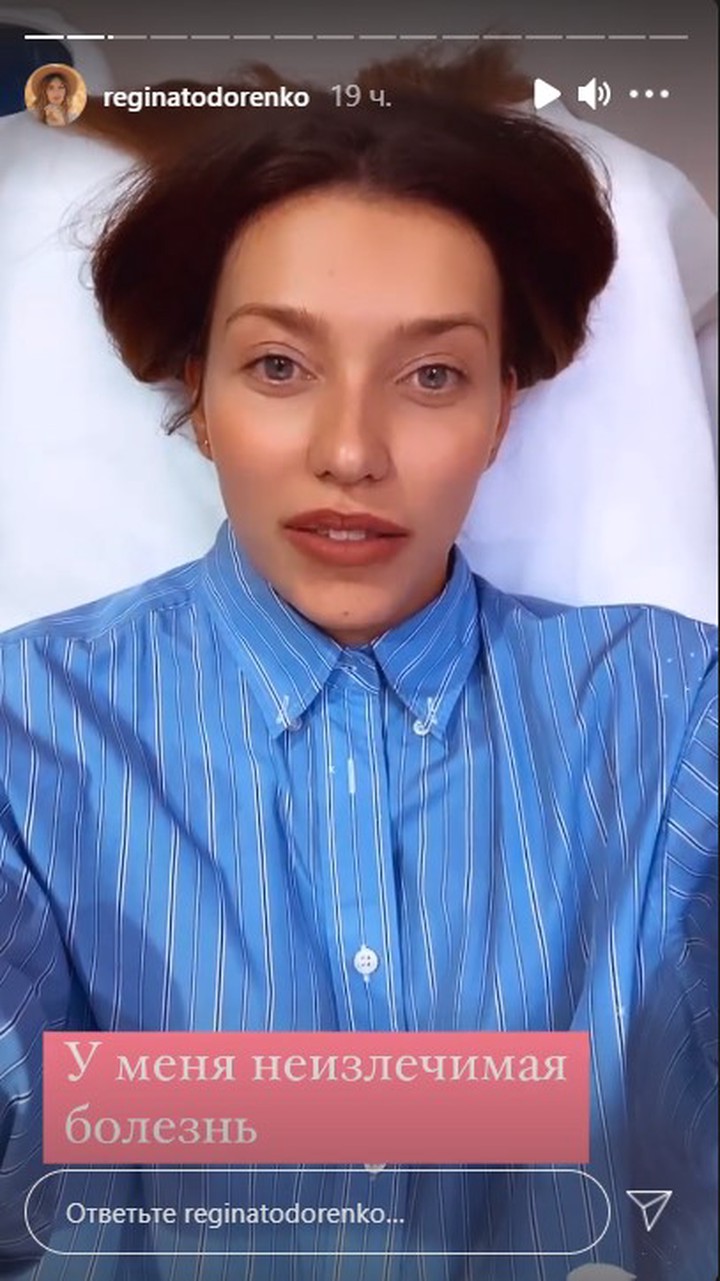
Task: Open the reginatodorenko username link
Action: click(x=206, y=97)
